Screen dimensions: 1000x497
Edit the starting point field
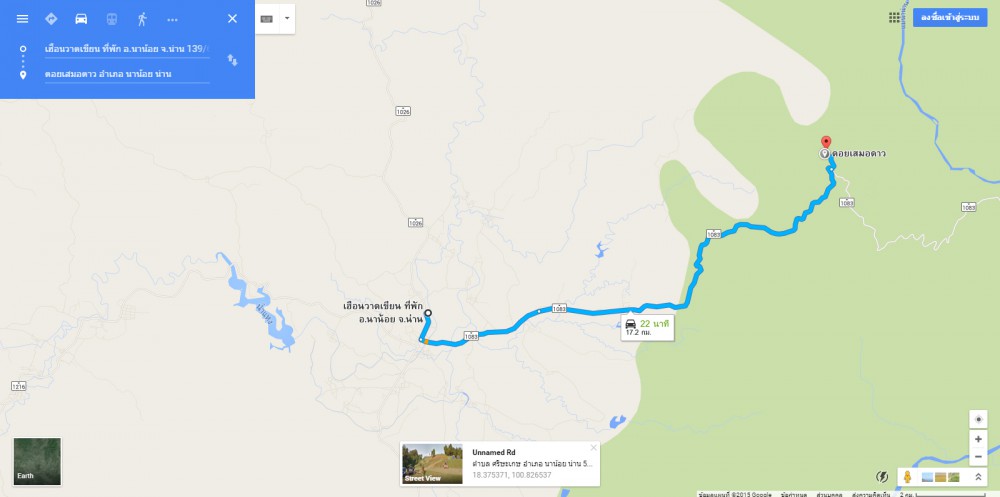125,48
